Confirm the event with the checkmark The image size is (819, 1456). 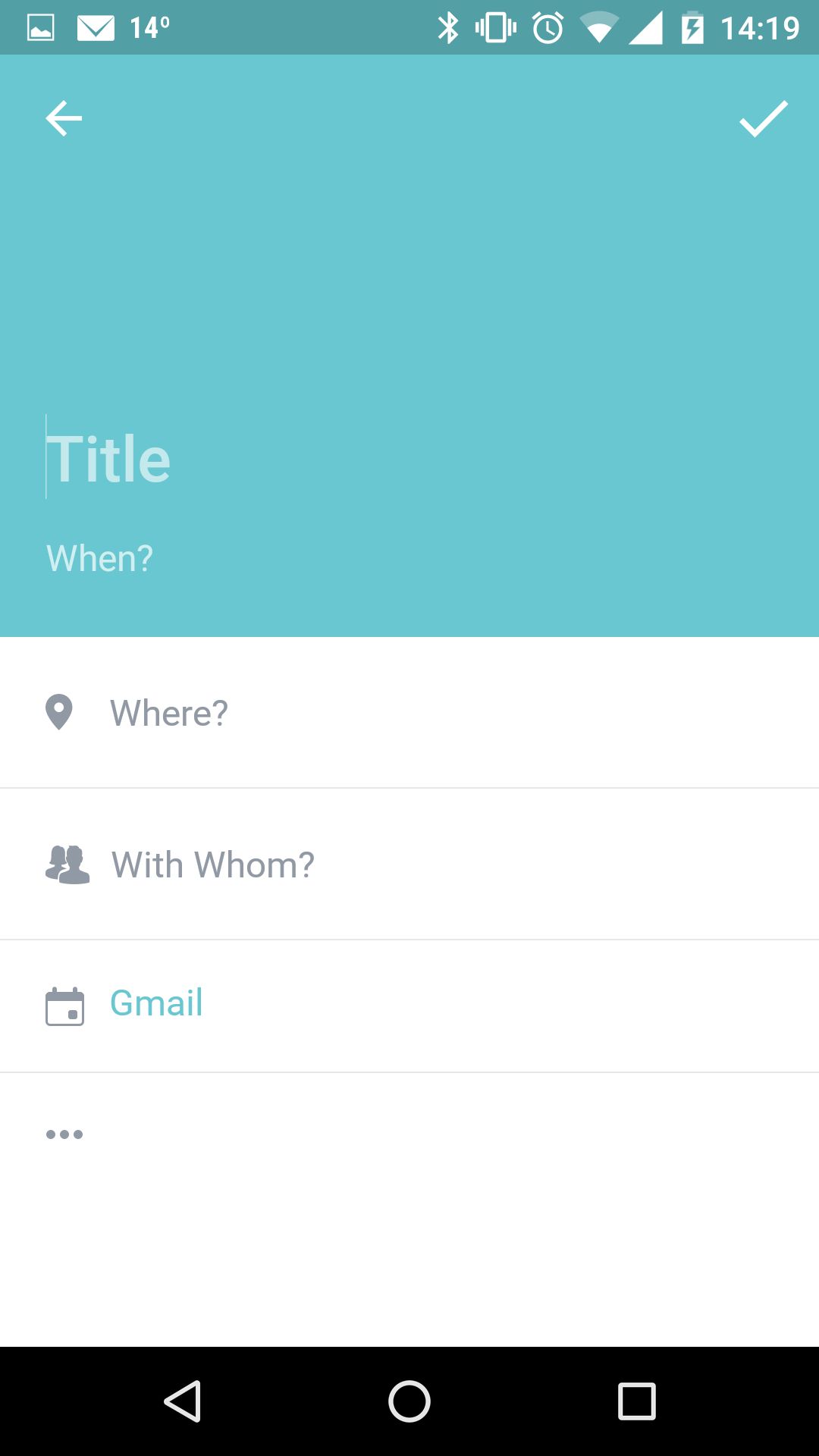tap(763, 119)
